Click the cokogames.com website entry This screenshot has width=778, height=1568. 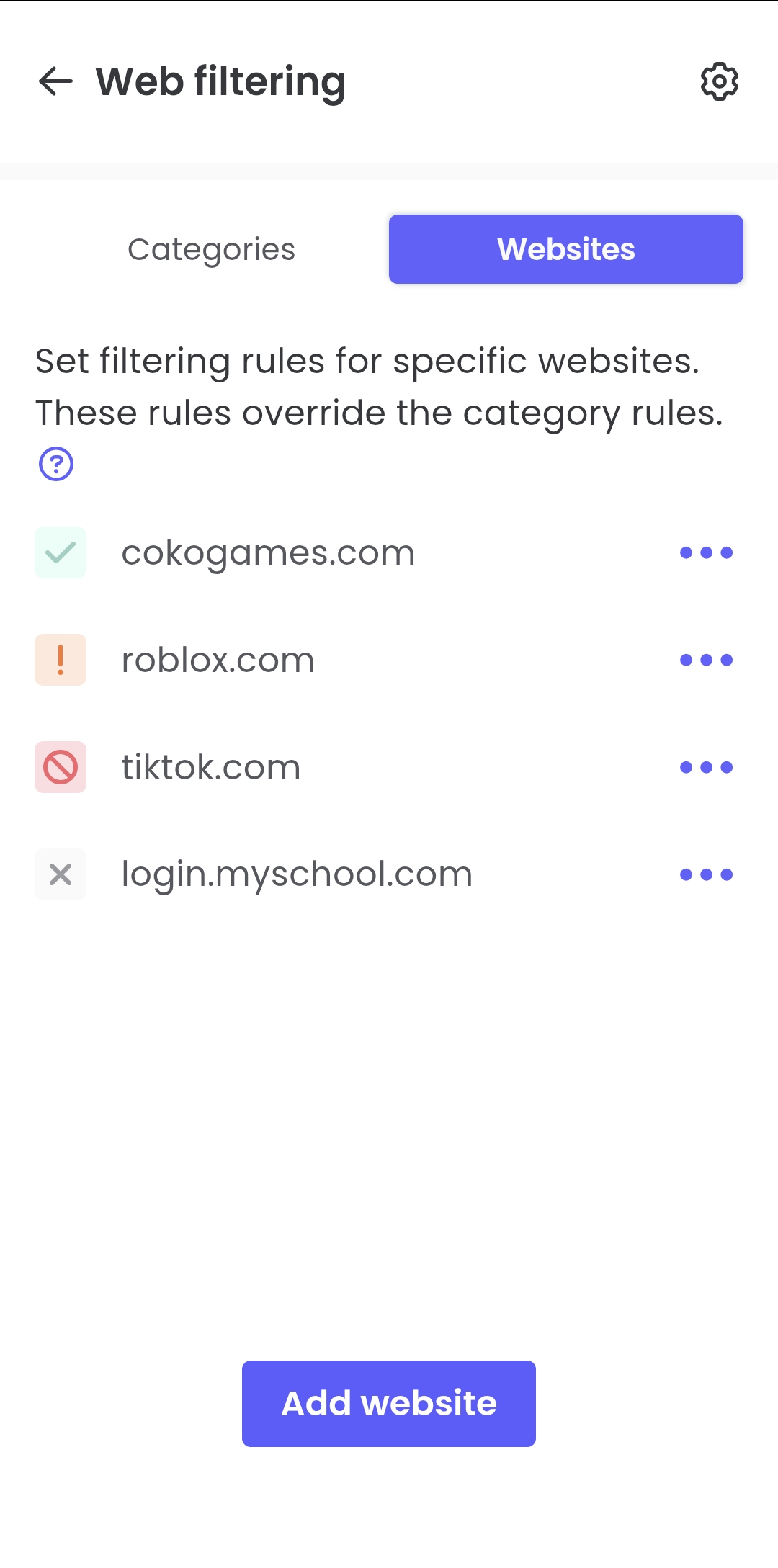tap(268, 552)
